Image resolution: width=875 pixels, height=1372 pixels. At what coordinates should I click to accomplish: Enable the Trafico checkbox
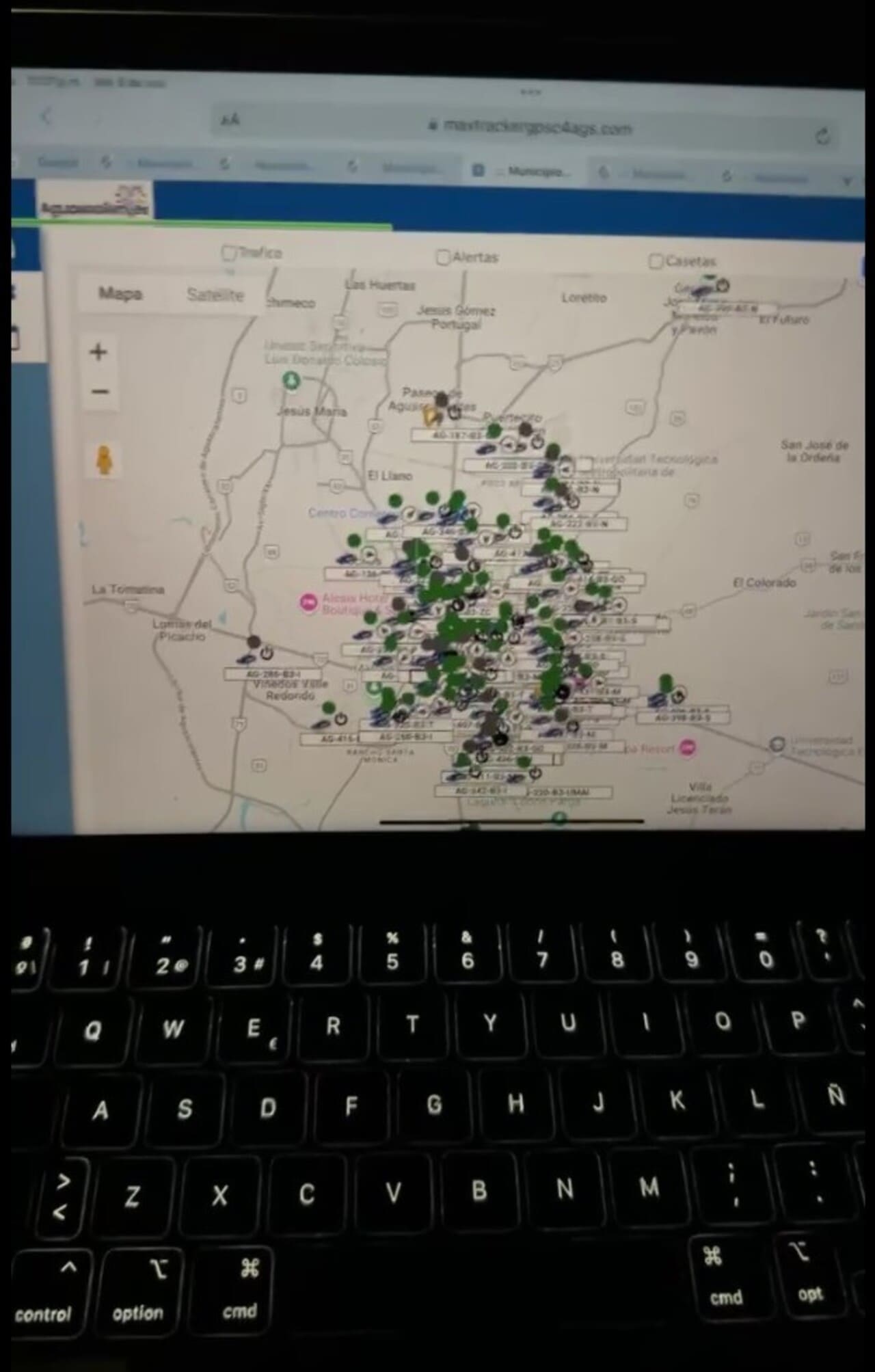point(229,253)
